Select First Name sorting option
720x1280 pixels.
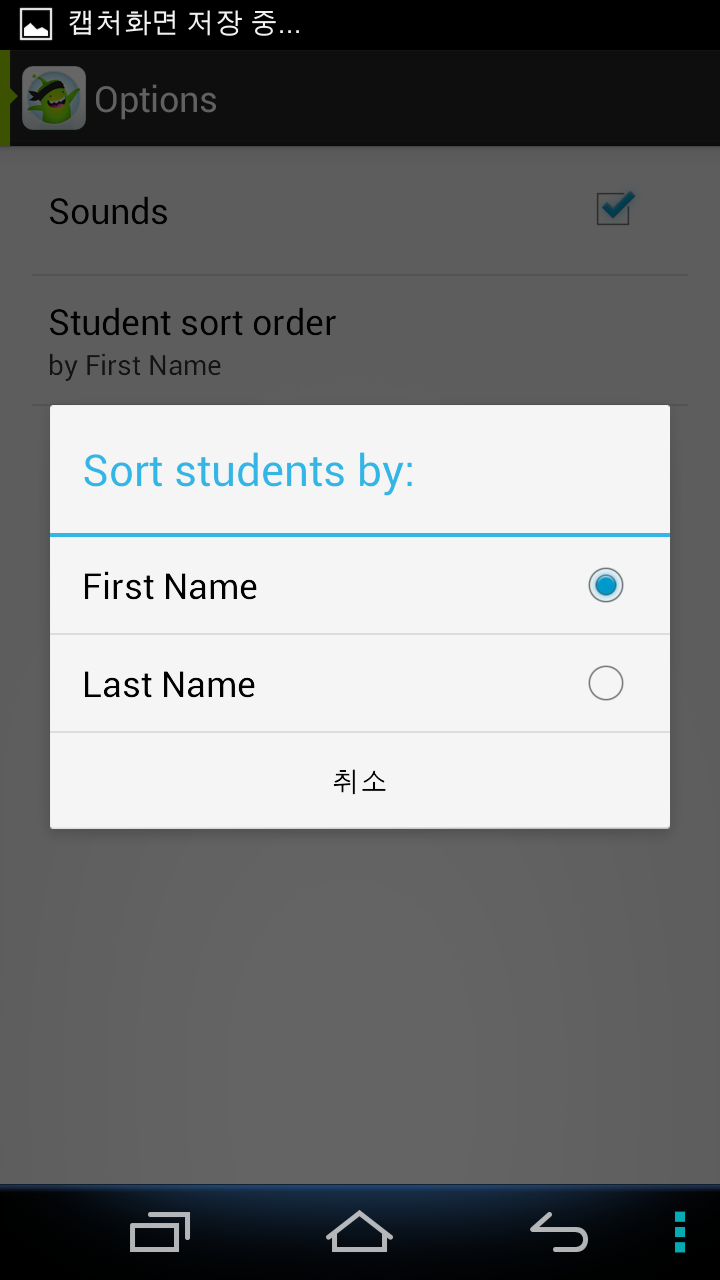(x=360, y=586)
